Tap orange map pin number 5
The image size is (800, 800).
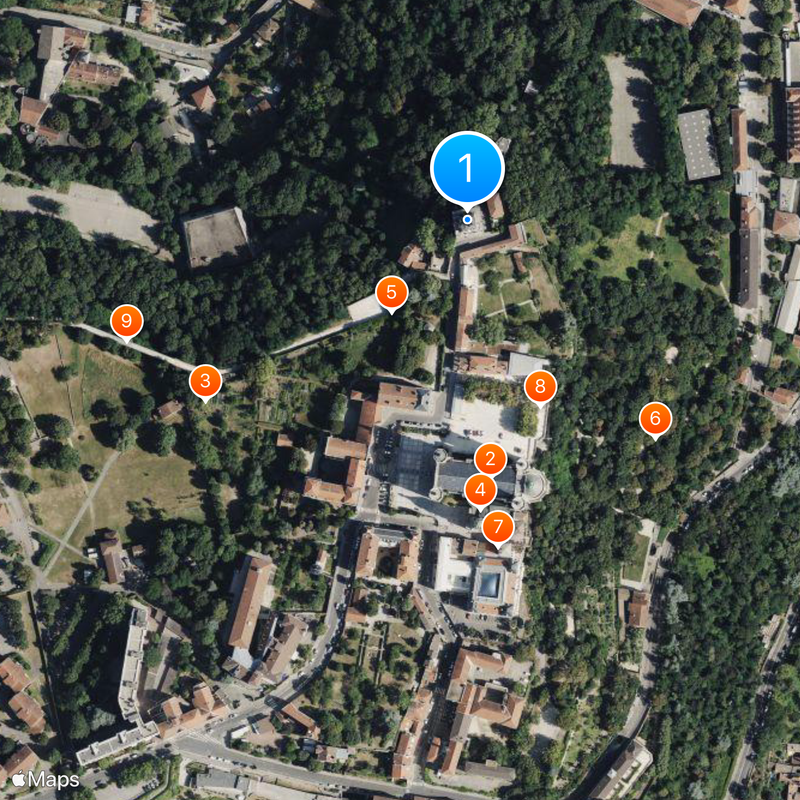point(391,293)
